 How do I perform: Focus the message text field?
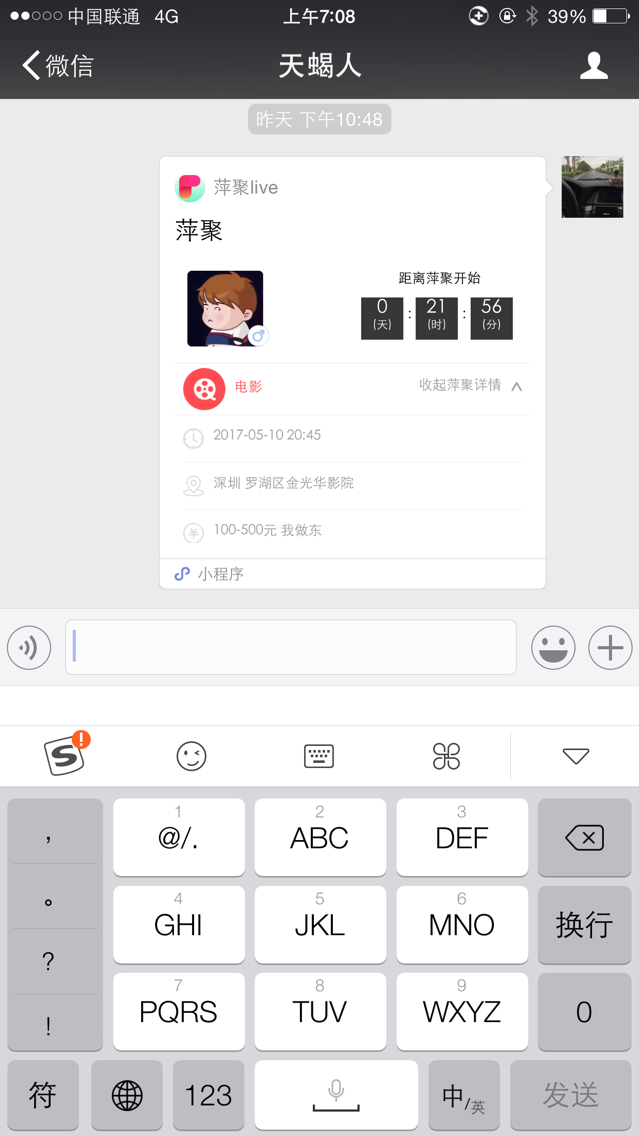[290, 647]
